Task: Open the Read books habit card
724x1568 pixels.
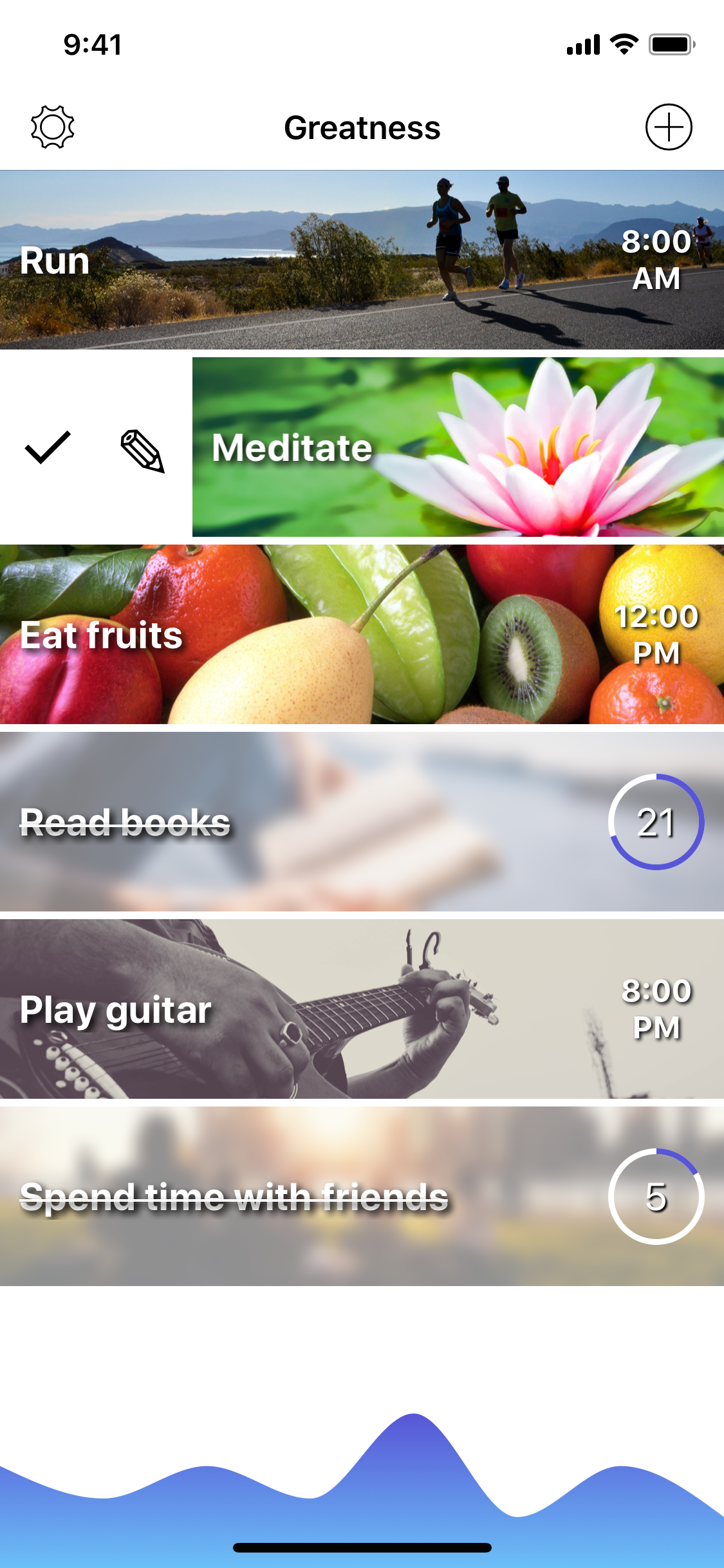Action: 362,822
